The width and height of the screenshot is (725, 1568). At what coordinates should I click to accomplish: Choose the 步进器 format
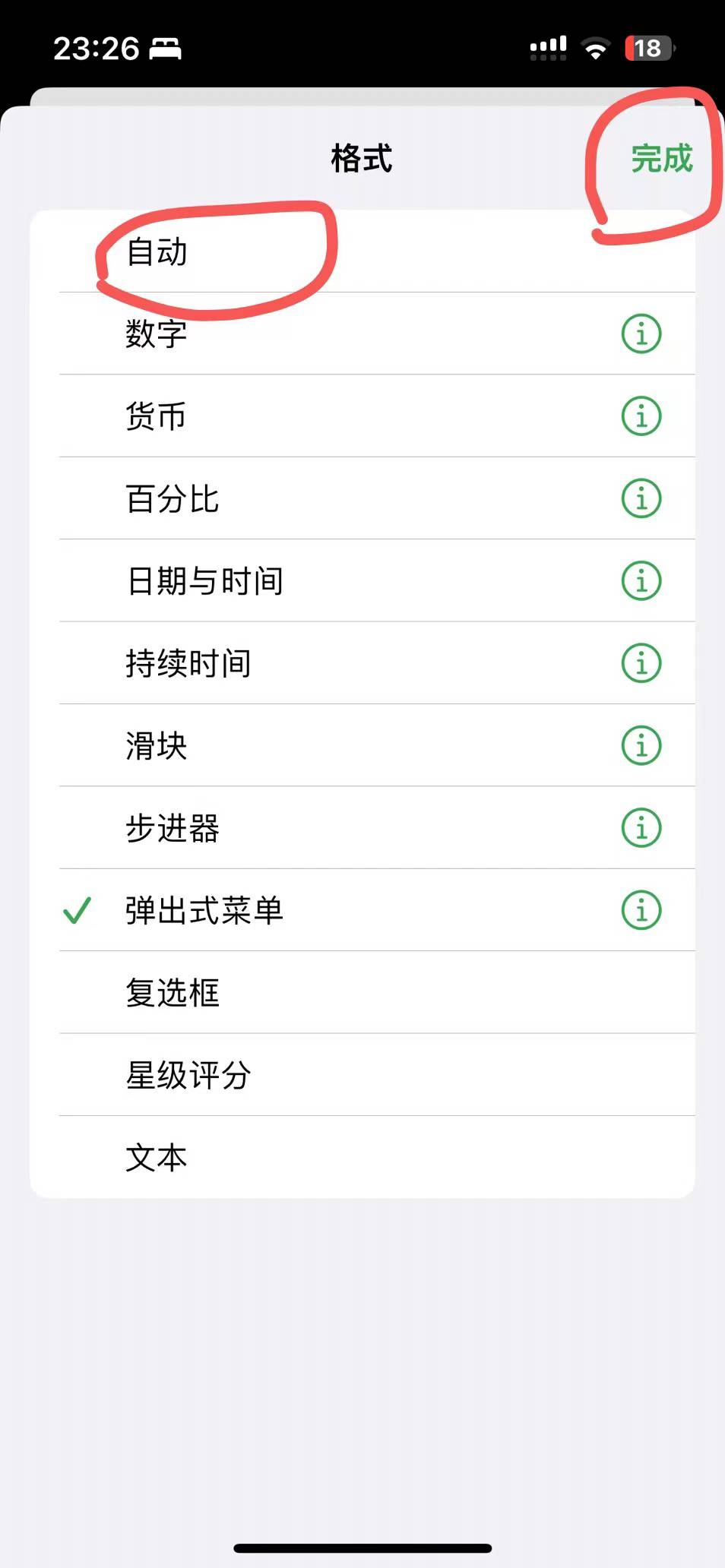(362, 828)
